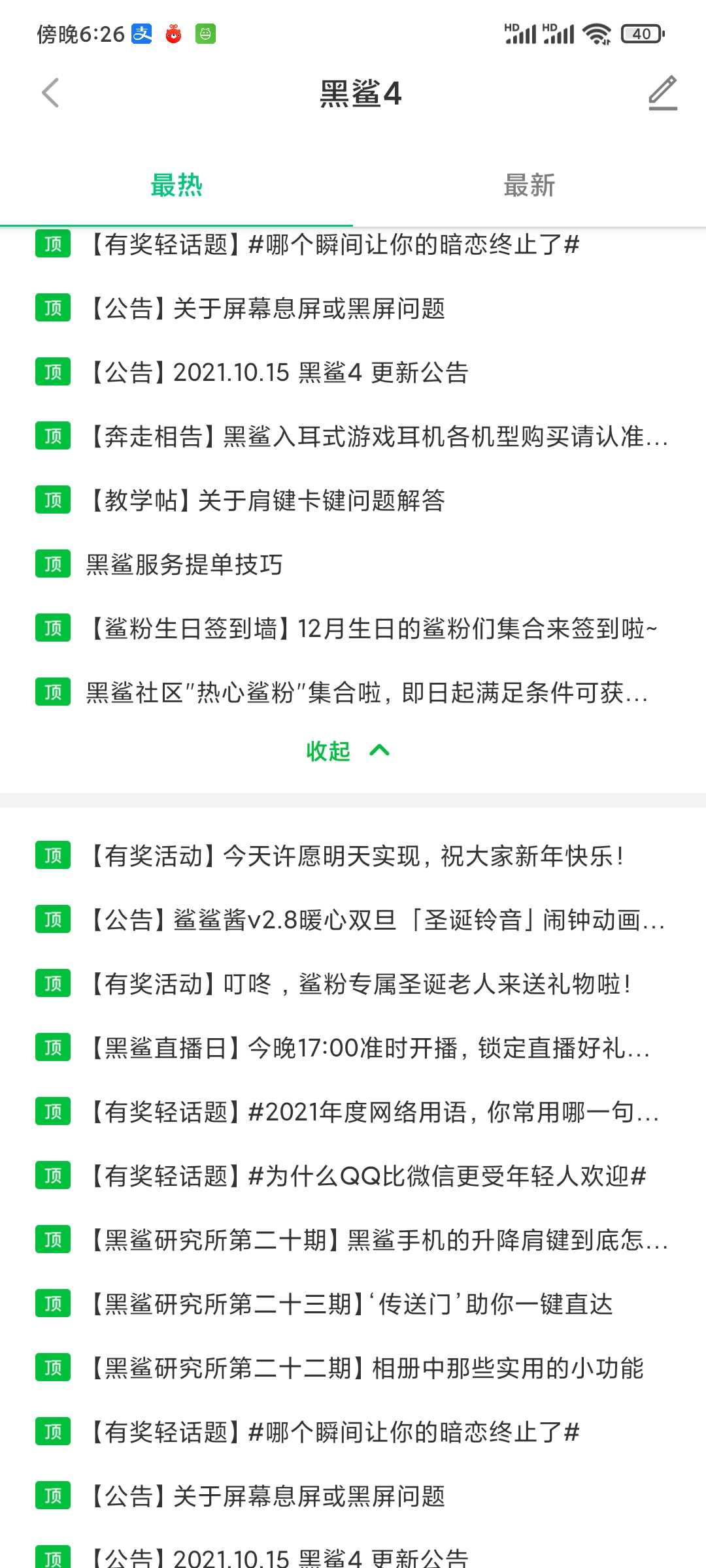706x1568 pixels.
Task: Open 黑鲨社区热心鲨粉集合啦 post
Action: (366, 693)
